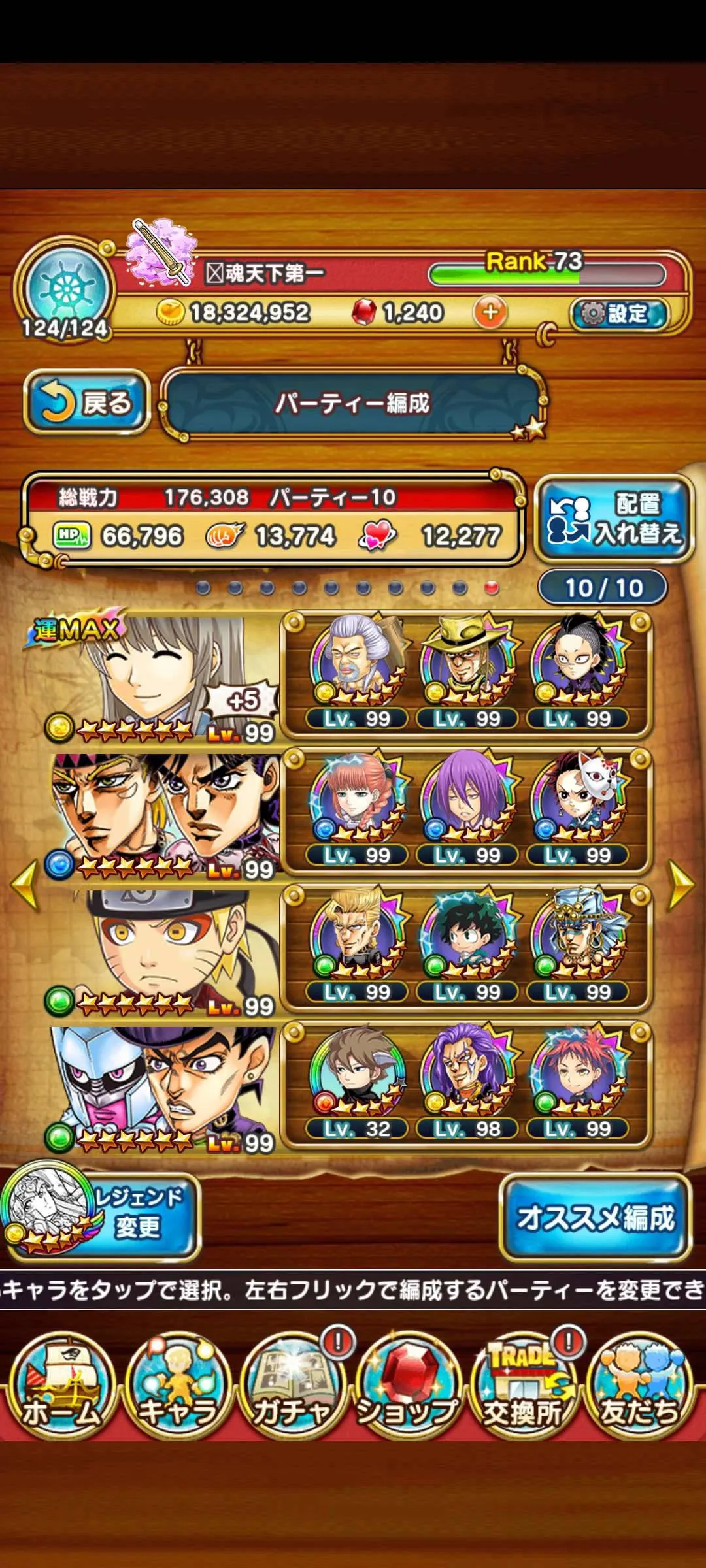Go to the previous party with left arrow
Viewport: 706px width, 1568px height.
pos(25,885)
